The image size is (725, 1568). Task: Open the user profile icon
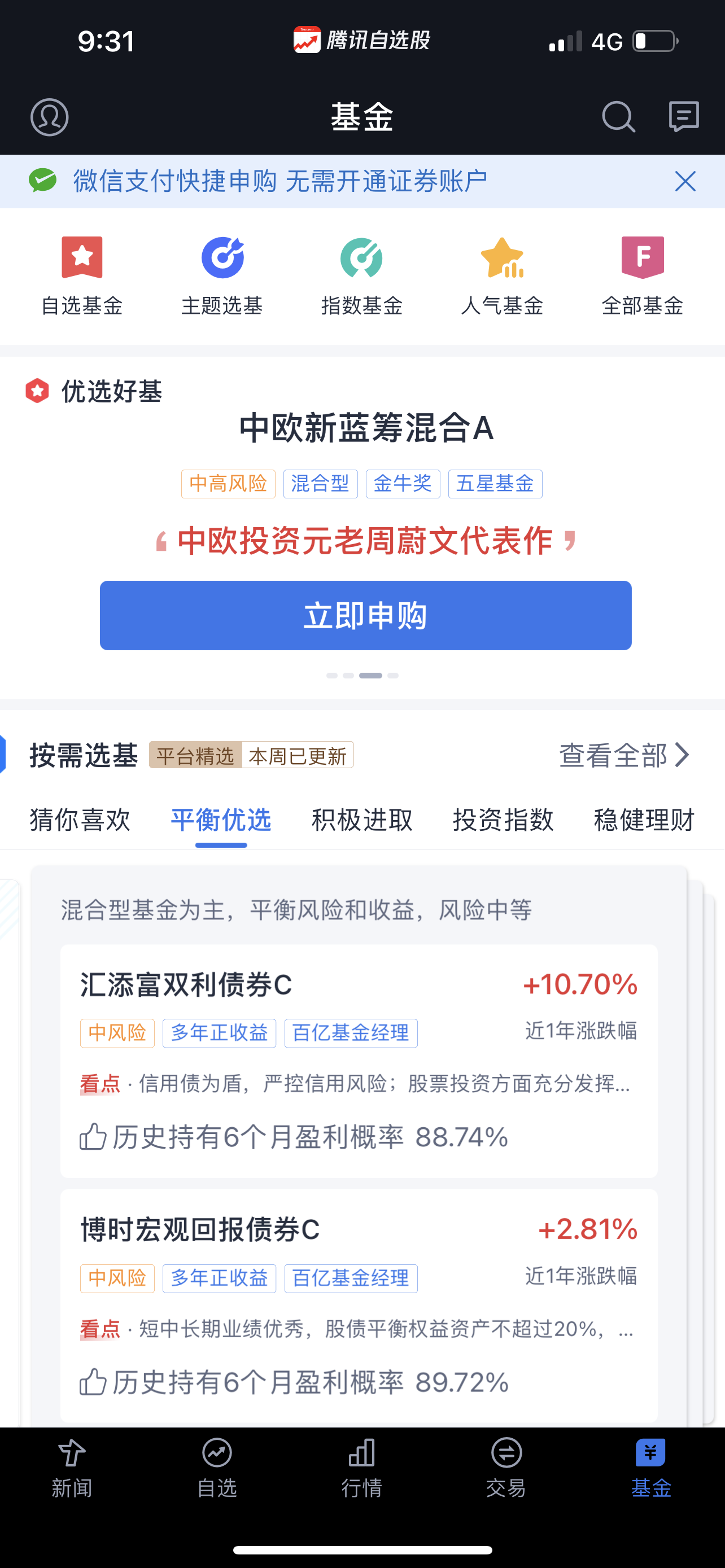pyautogui.click(x=49, y=117)
